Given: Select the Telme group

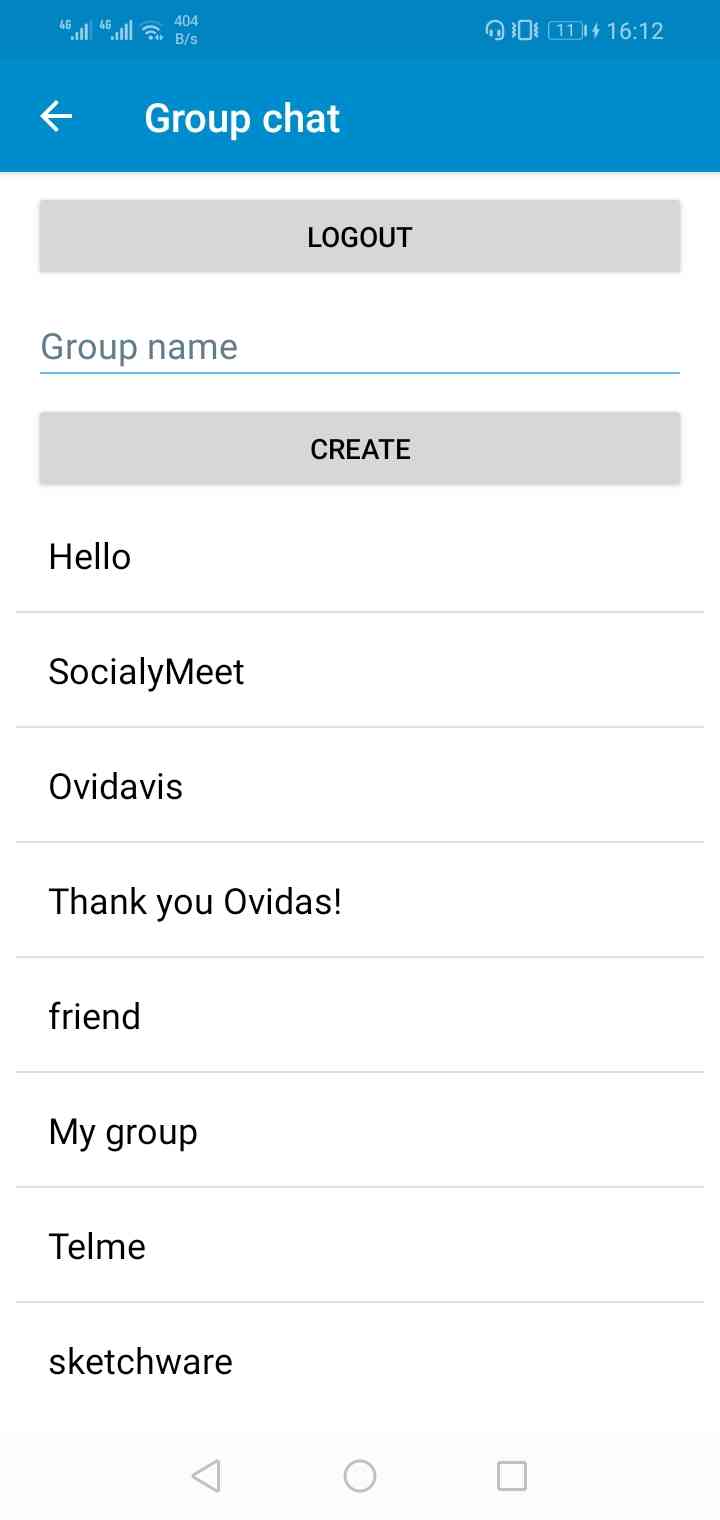Looking at the screenshot, I should [x=360, y=1246].
